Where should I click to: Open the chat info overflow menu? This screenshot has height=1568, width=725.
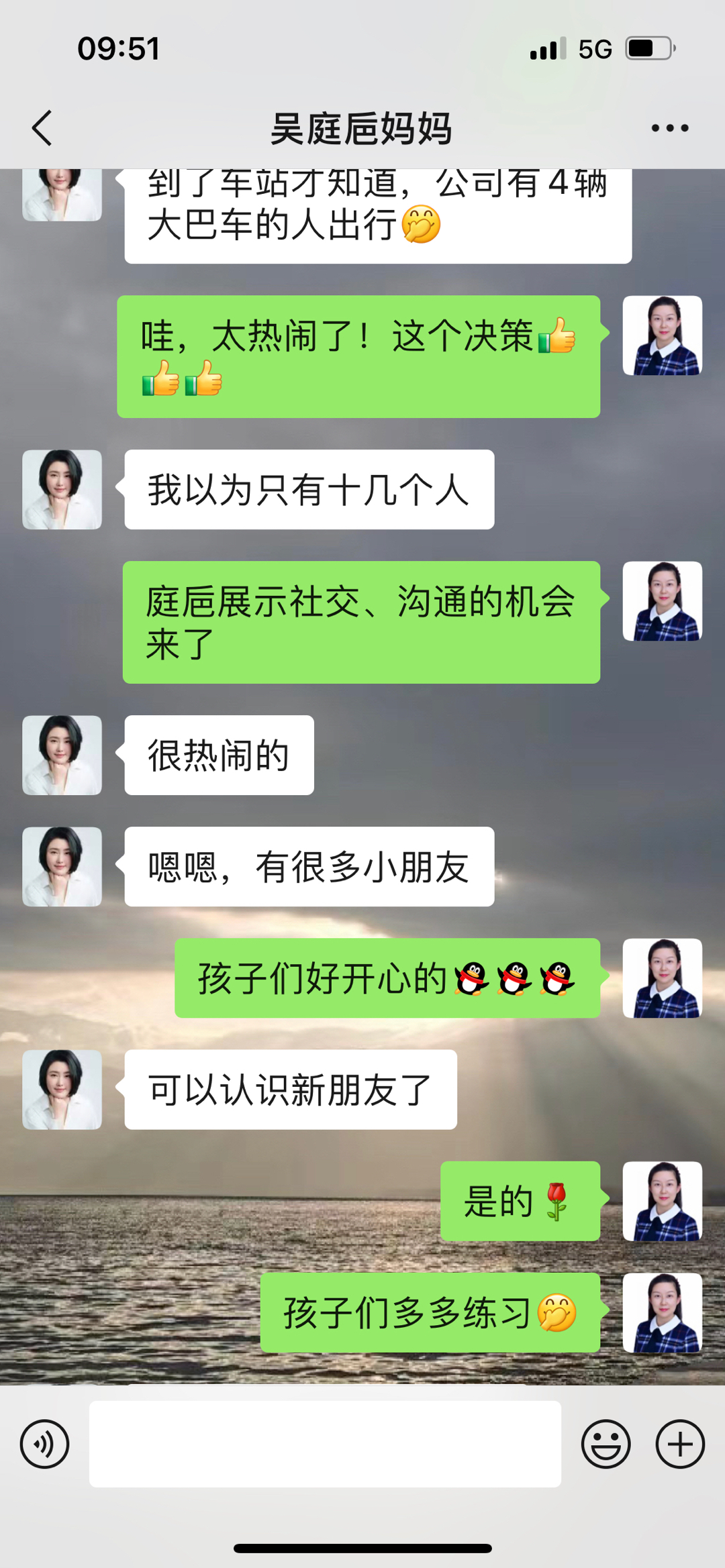click(x=669, y=128)
